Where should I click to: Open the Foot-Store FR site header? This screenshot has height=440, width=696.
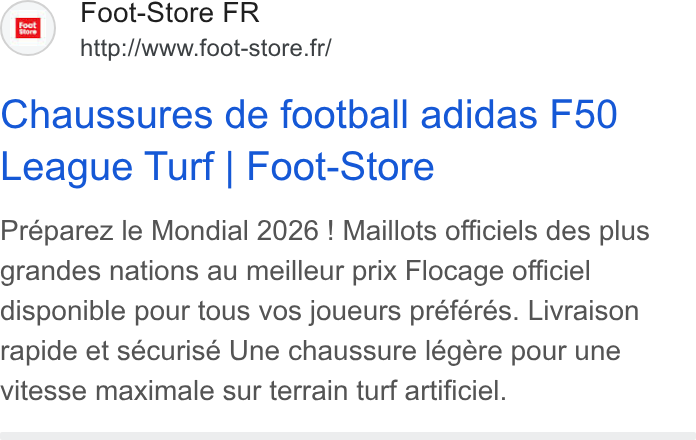pos(170,12)
